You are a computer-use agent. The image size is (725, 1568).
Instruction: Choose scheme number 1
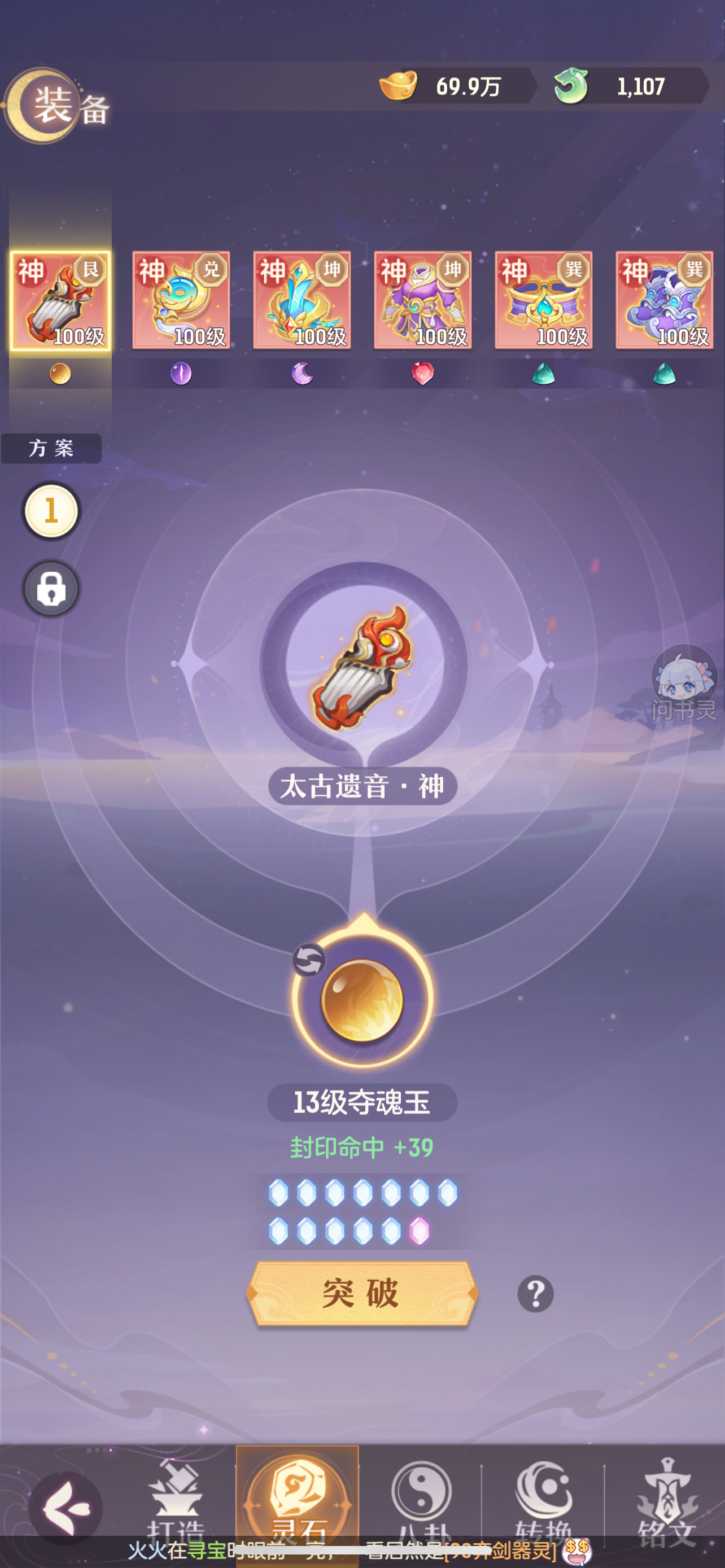click(51, 511)
